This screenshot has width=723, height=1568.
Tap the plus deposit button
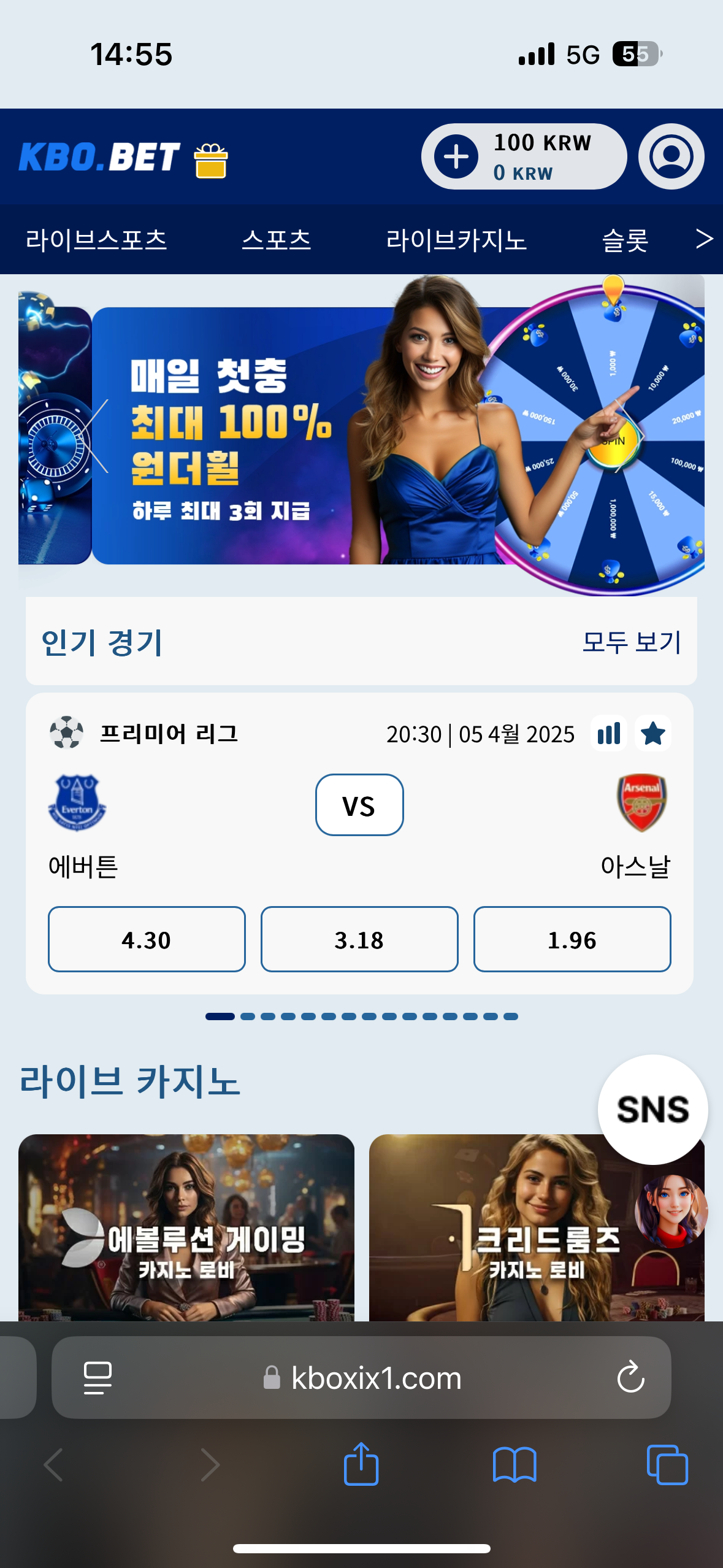(456, 156)
